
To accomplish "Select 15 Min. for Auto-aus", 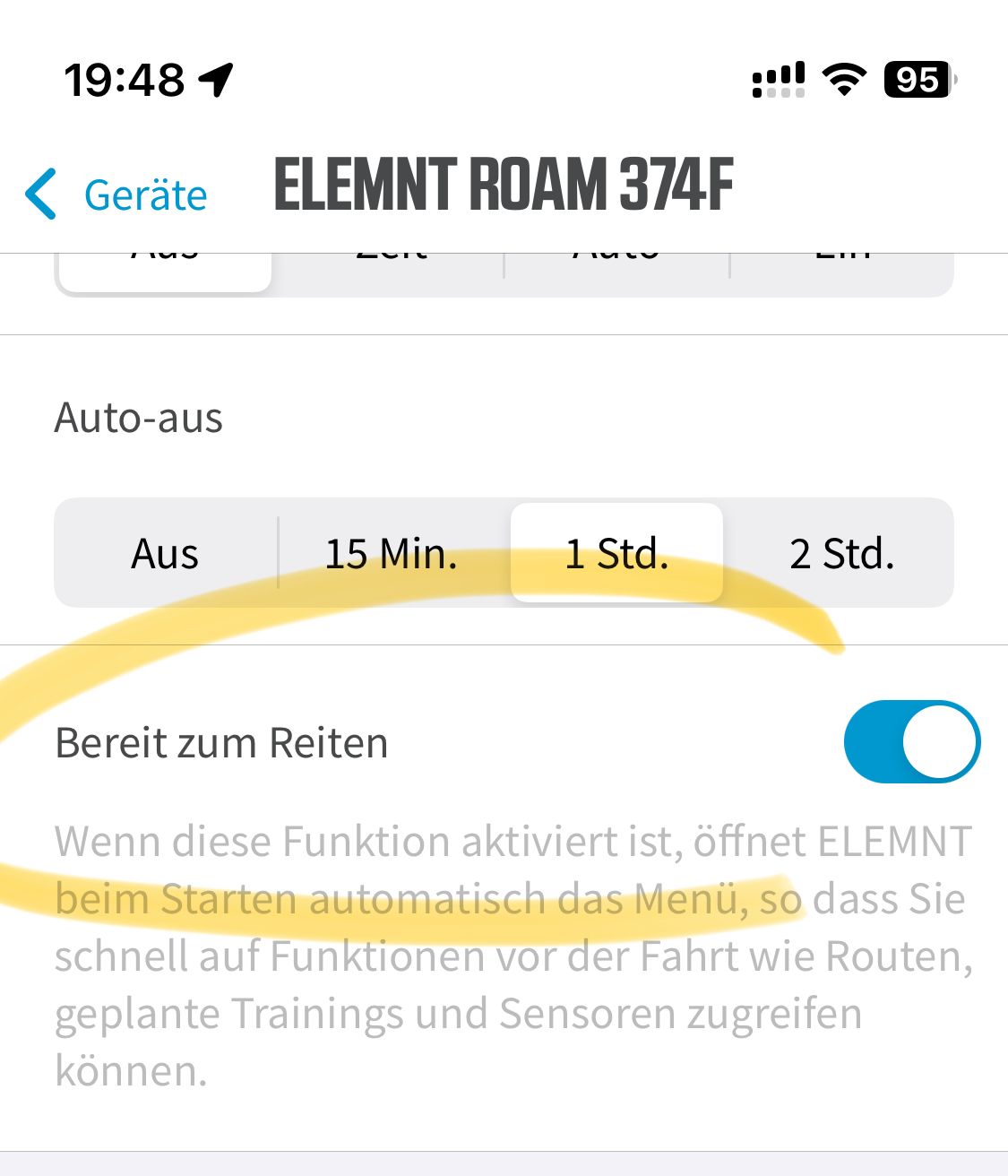I will pyautogui.click(x=392, y=553).
